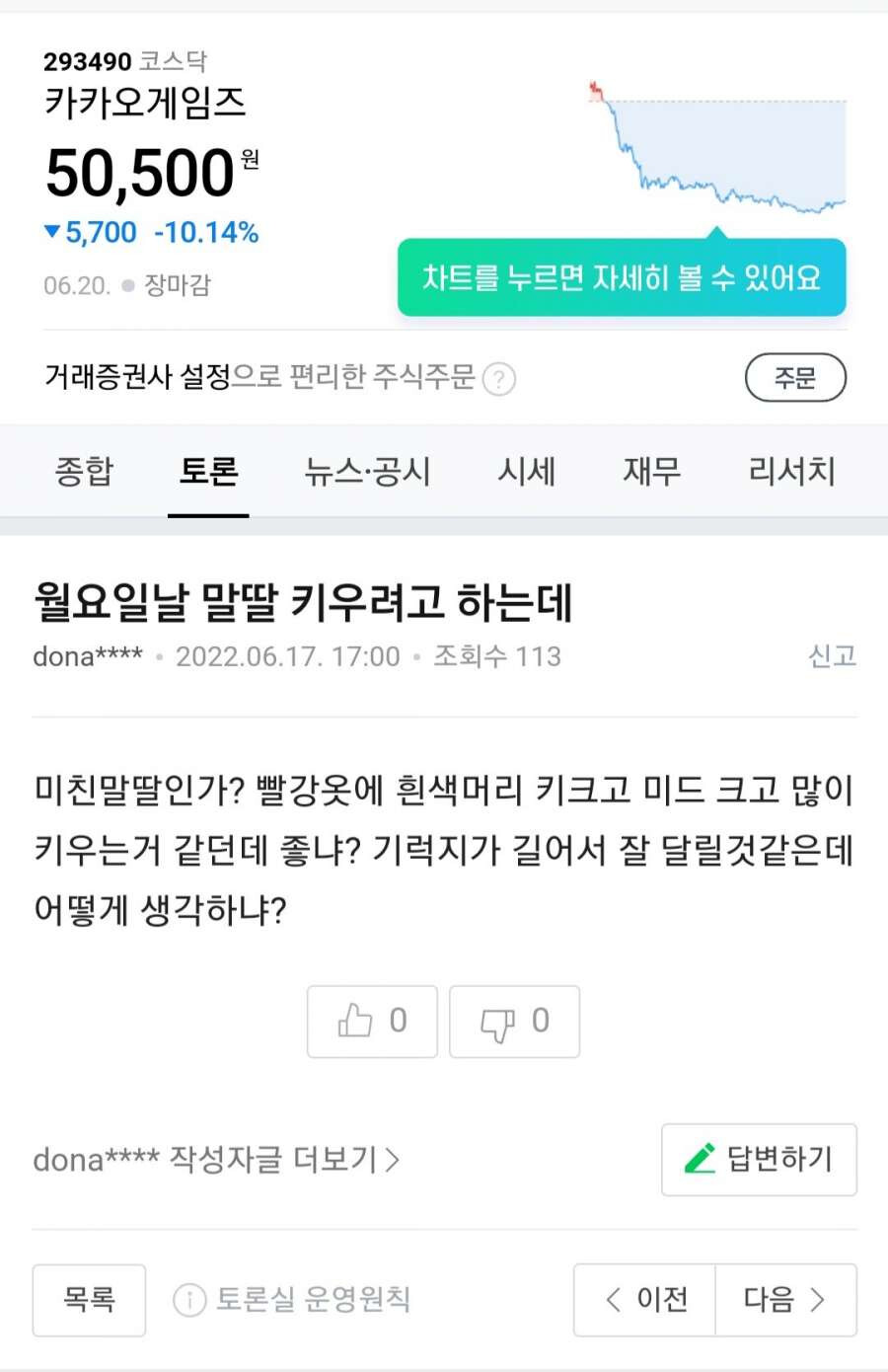Image resolution: width=888 pixels, height=1372 pixels.
Task: Open the 카카오게임즈 price chart
Action: point(717,148)
